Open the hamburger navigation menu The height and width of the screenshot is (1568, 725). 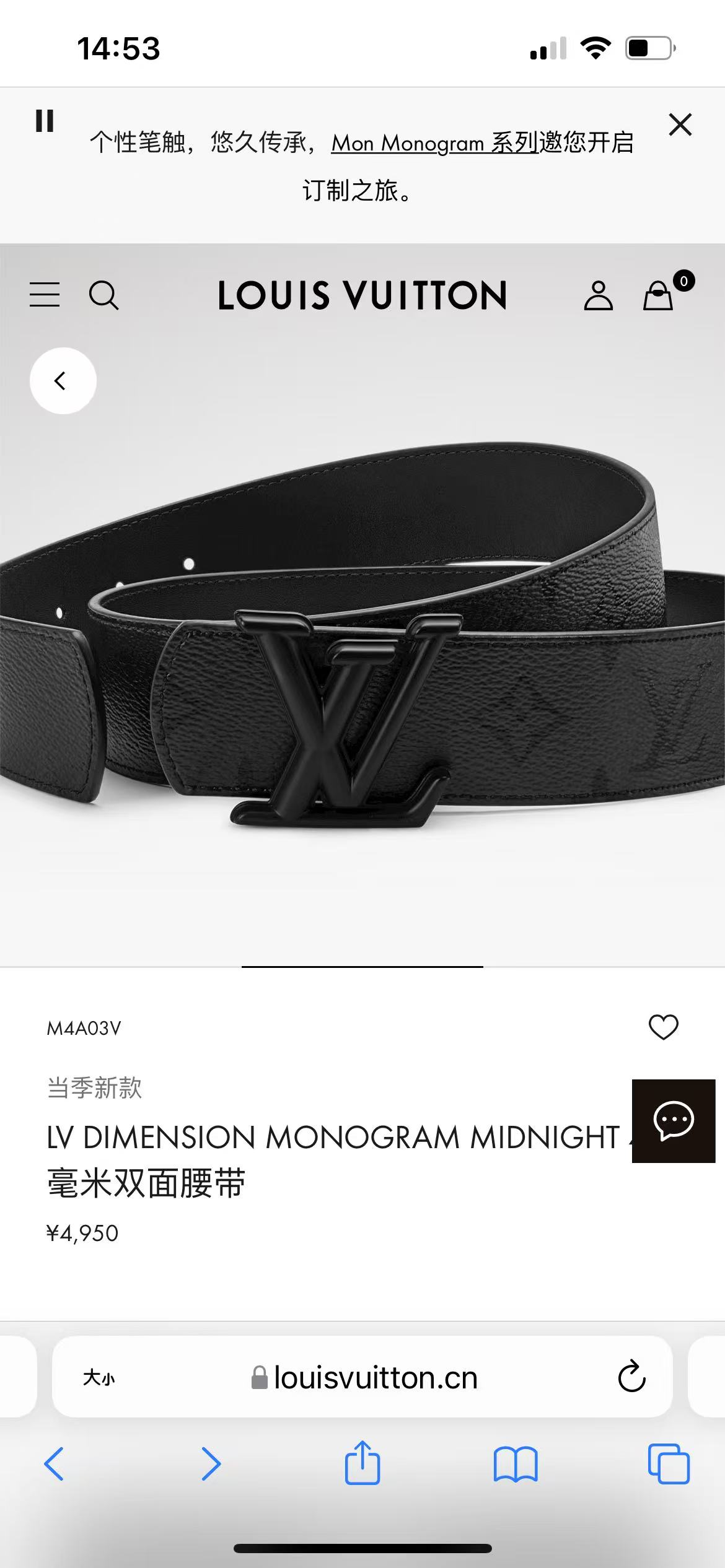45,295
